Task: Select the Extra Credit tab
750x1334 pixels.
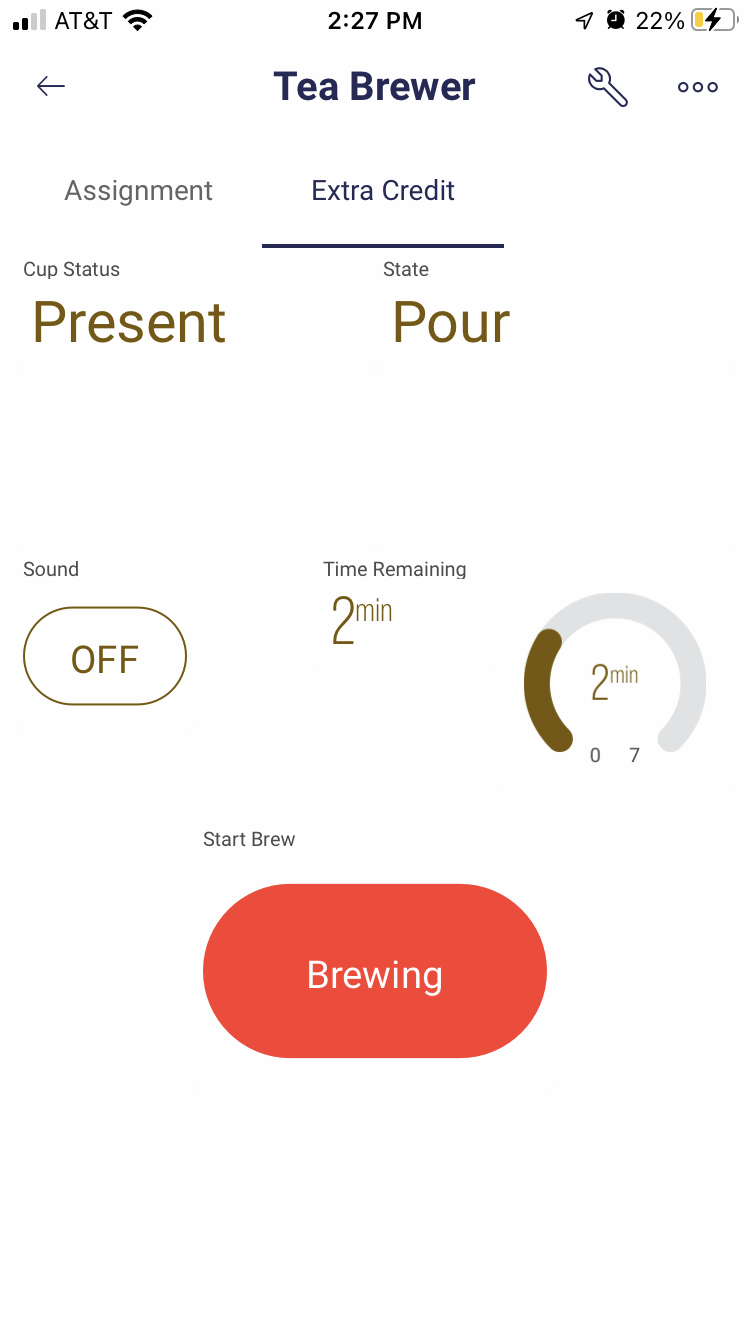Action: 383,190
